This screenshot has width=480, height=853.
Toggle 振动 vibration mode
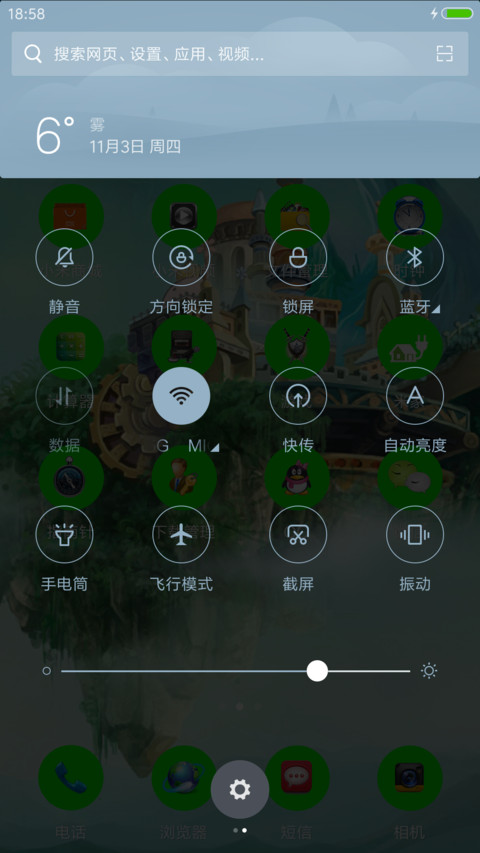(x=415, y=535)
